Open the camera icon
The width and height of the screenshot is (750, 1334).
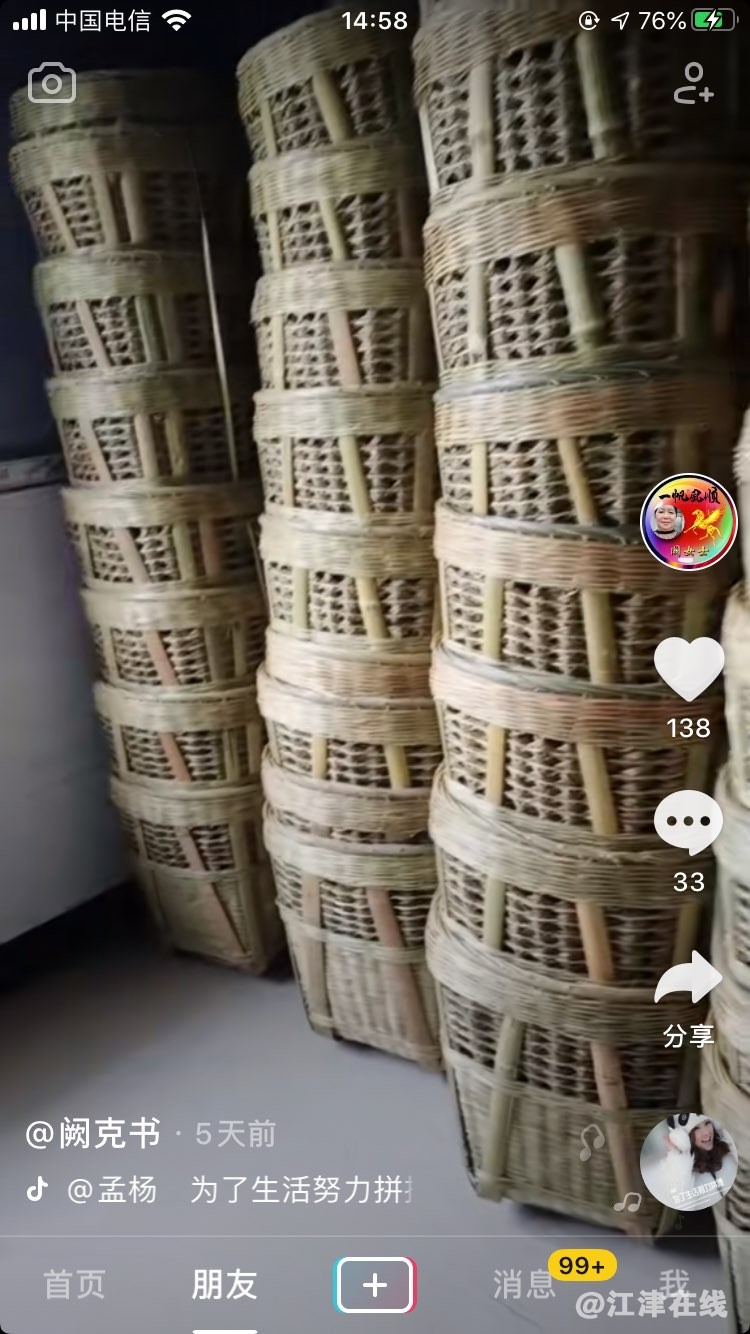[x=52, y=83]
